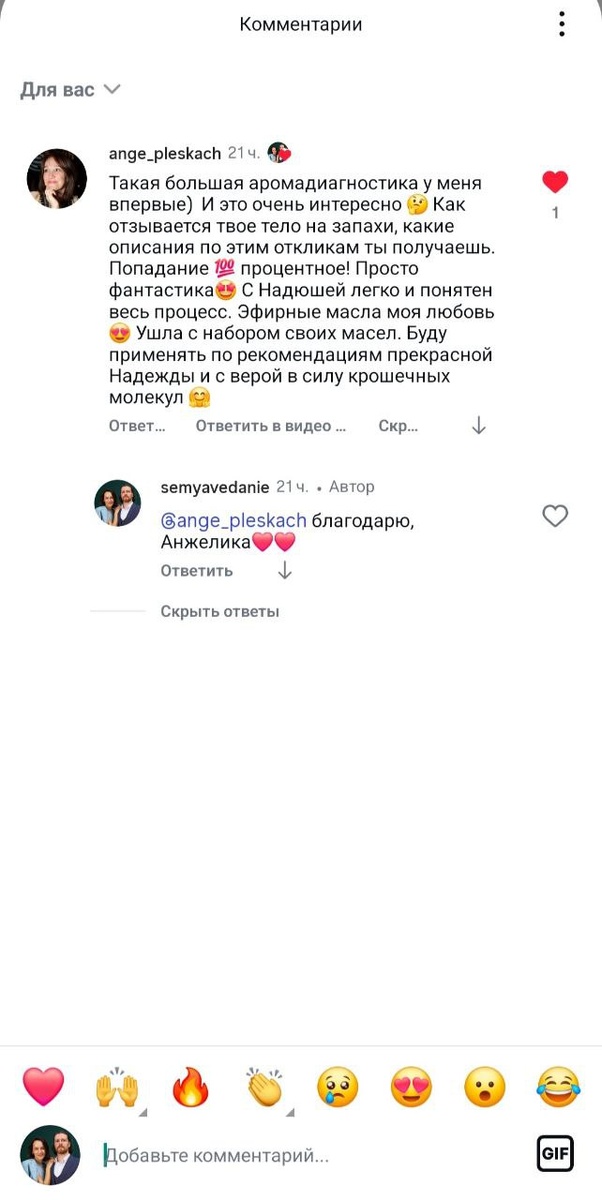Reply to semyavedanie's comment
This screenshot has width=602, height=1200.
[197, 571]
